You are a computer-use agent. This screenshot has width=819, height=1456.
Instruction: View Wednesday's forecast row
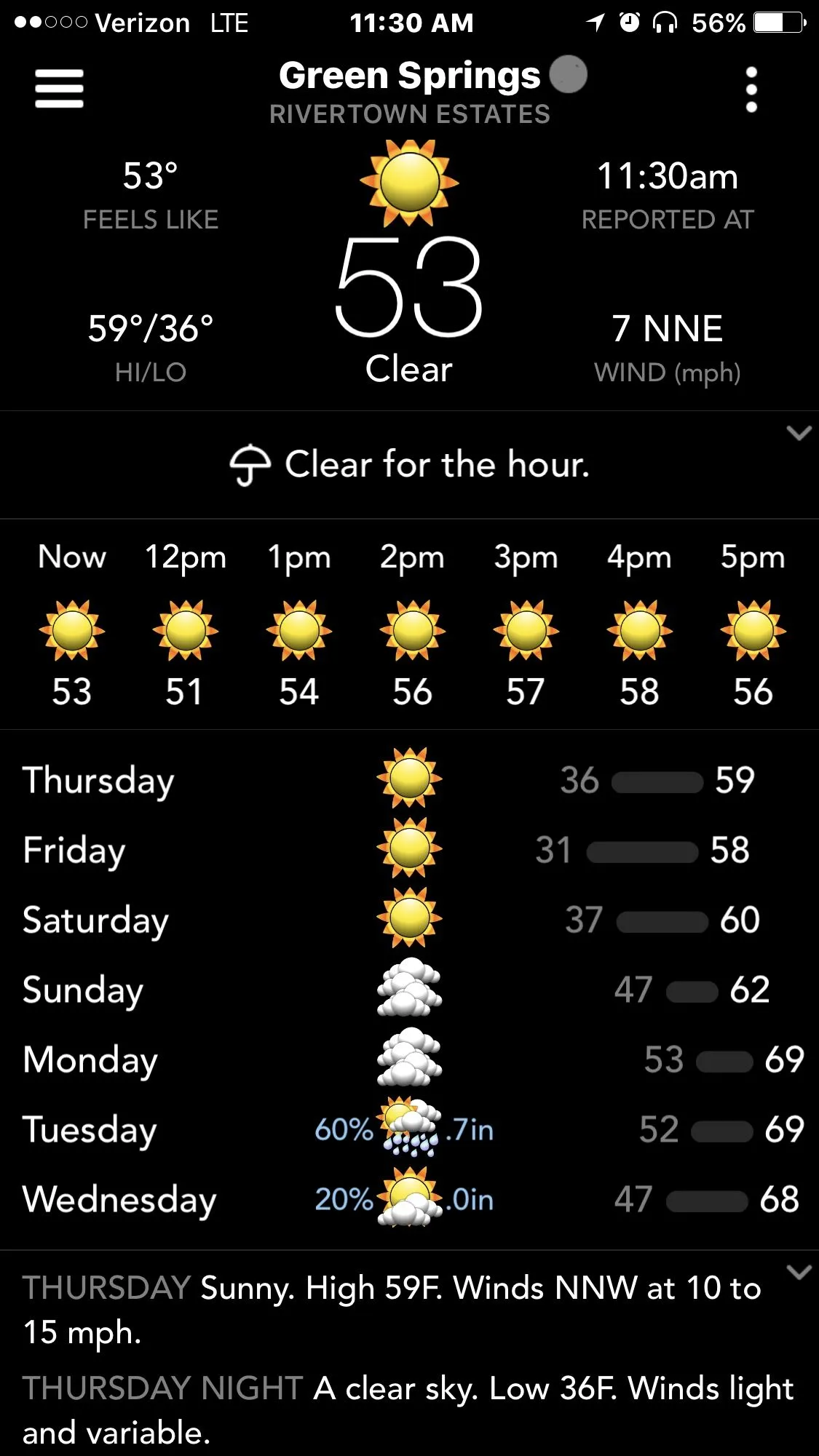tap(409, 1198)
